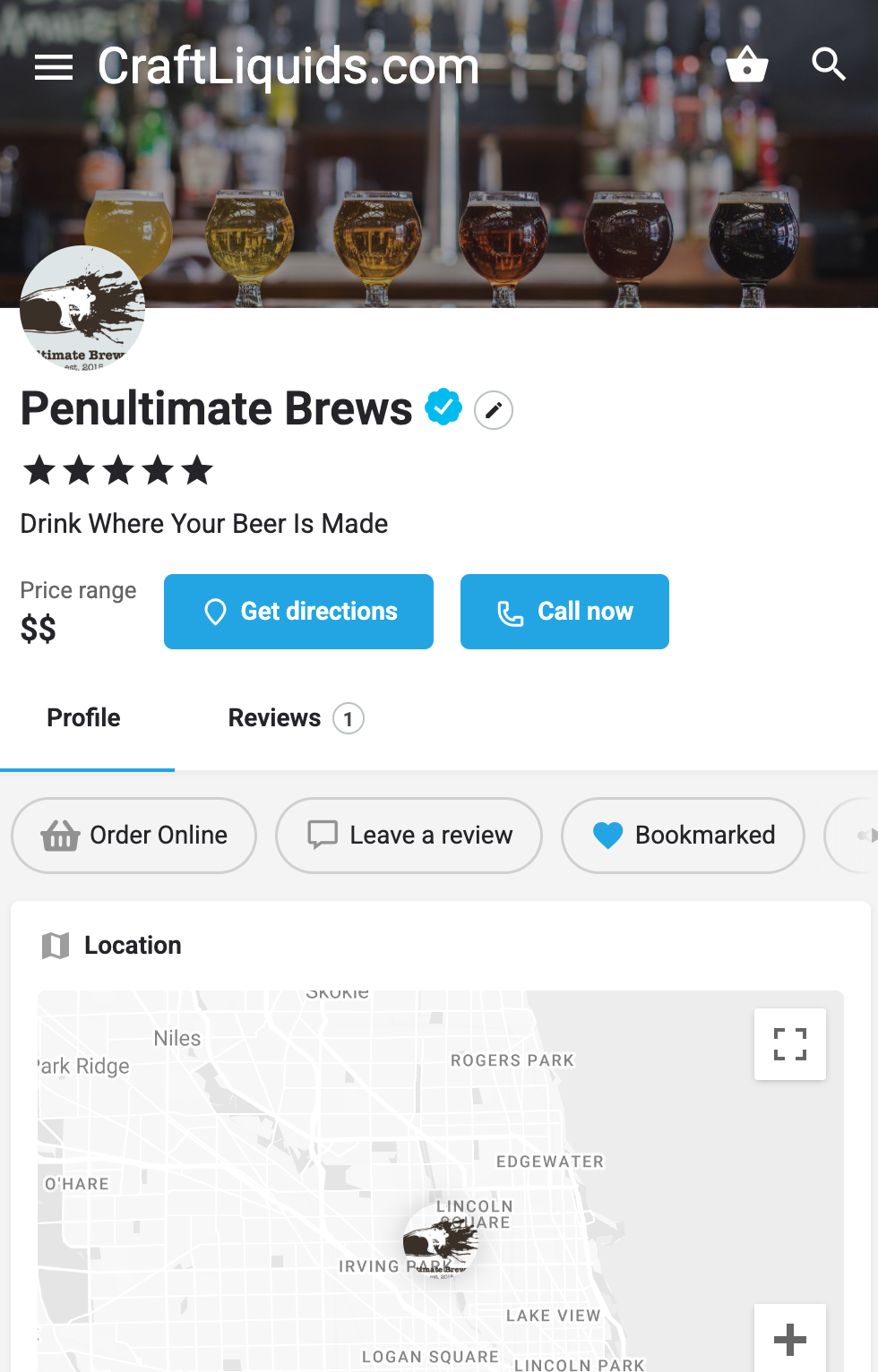Viewport: 878px width, 1372px height.
Task: Remove the bookmark via Bookmarked
Action: pos(683,836)
